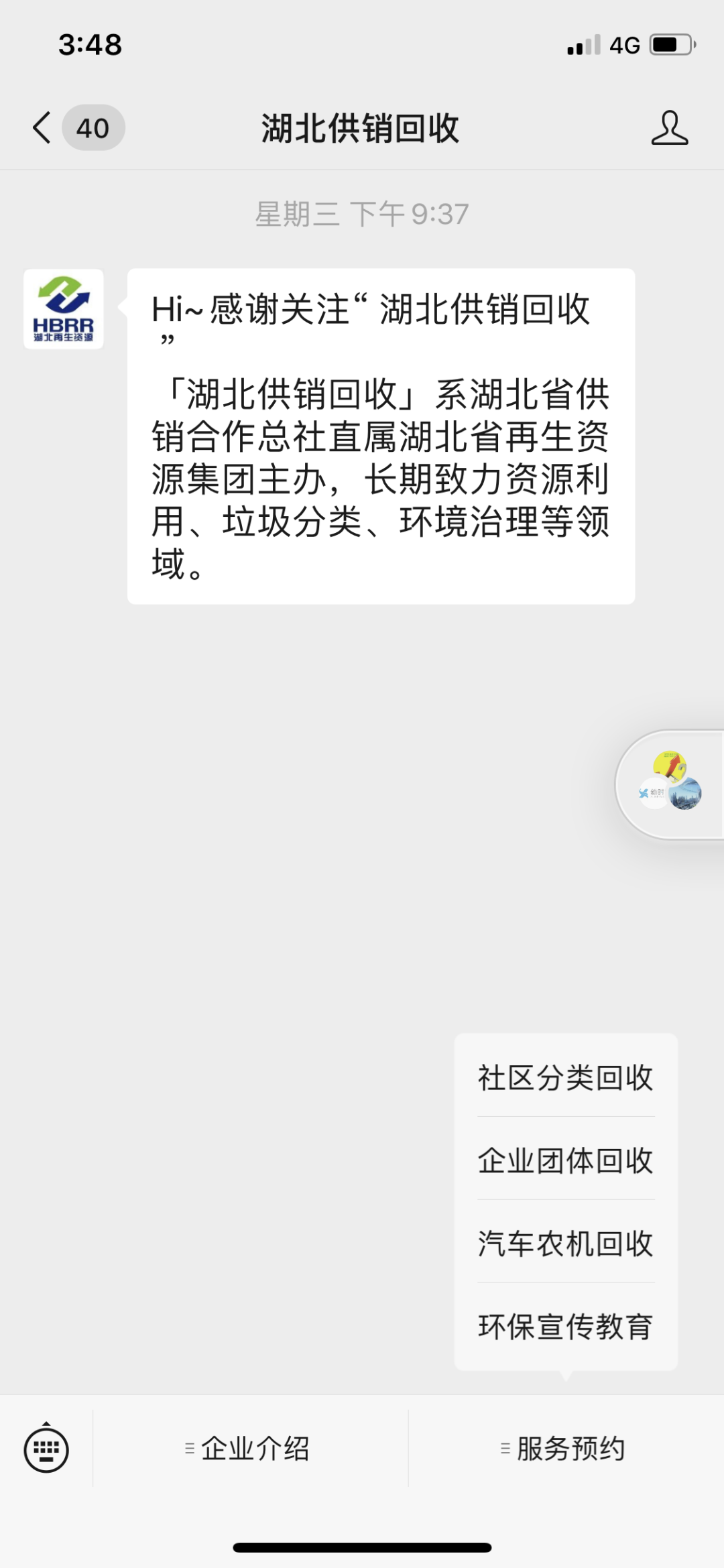Go back to the chat list
Image resolution: width=724 pixels, height=1568 pixels.
(x=43, y=127)
